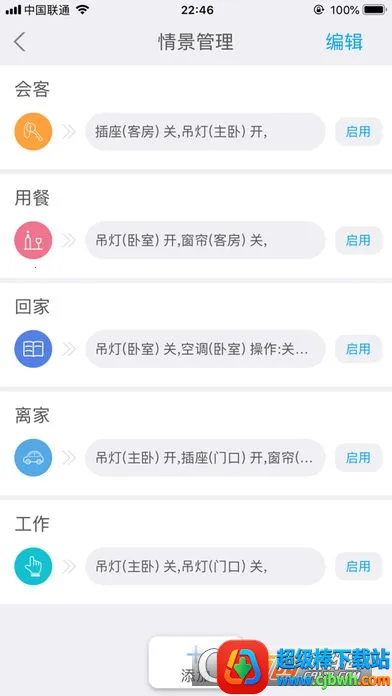The width and height of the screenshot is (392, 696).
Task: Tap 启用 for the 离家 scene
Action: pyautogui.click(x=358, y=458)
